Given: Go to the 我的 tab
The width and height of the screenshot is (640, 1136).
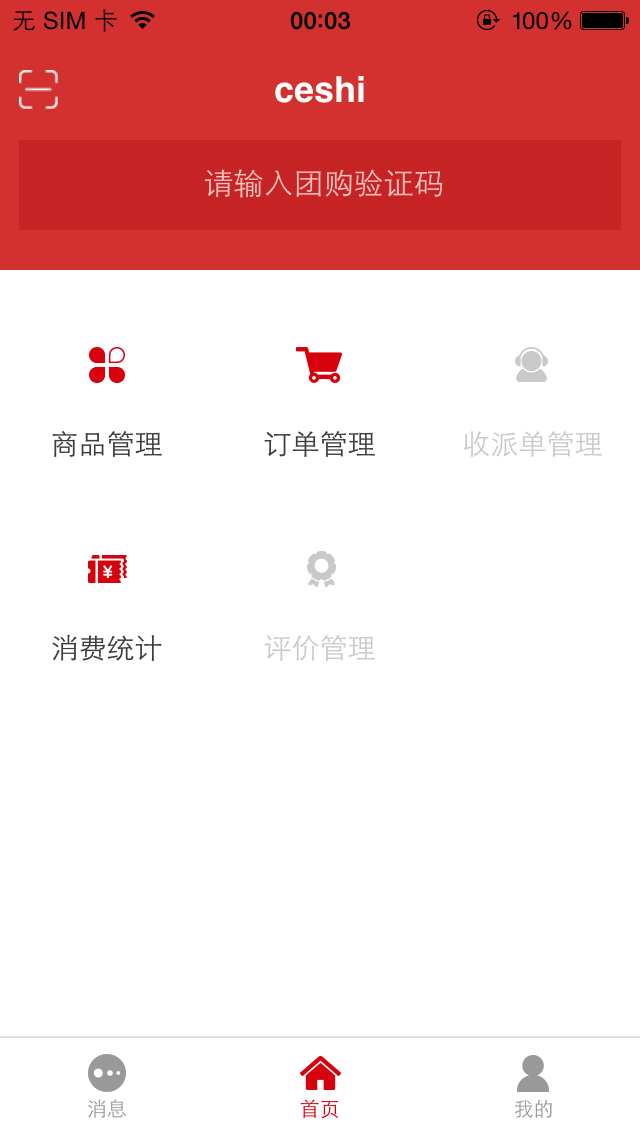Looking at the screenshot, I should click(533, 1086).
